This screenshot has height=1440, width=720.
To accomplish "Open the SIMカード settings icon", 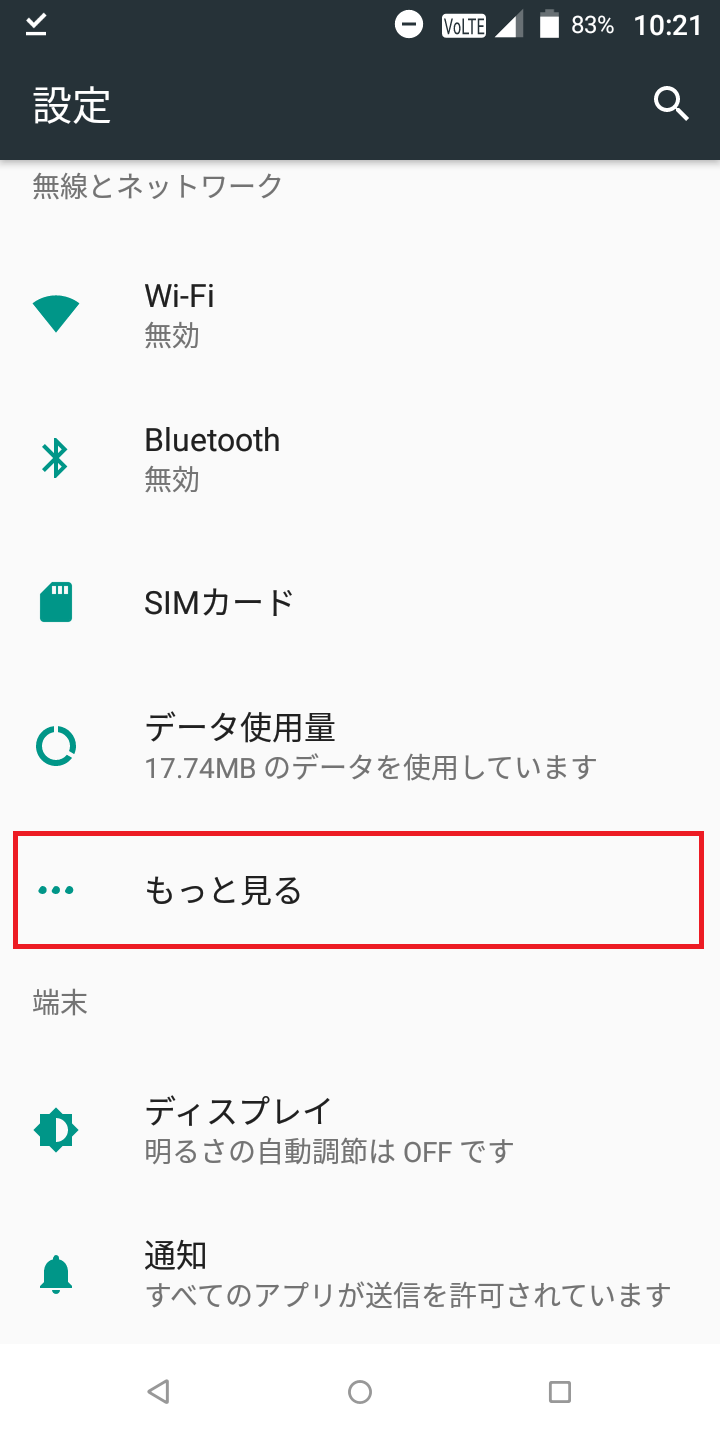I will [x=56, y=601].
